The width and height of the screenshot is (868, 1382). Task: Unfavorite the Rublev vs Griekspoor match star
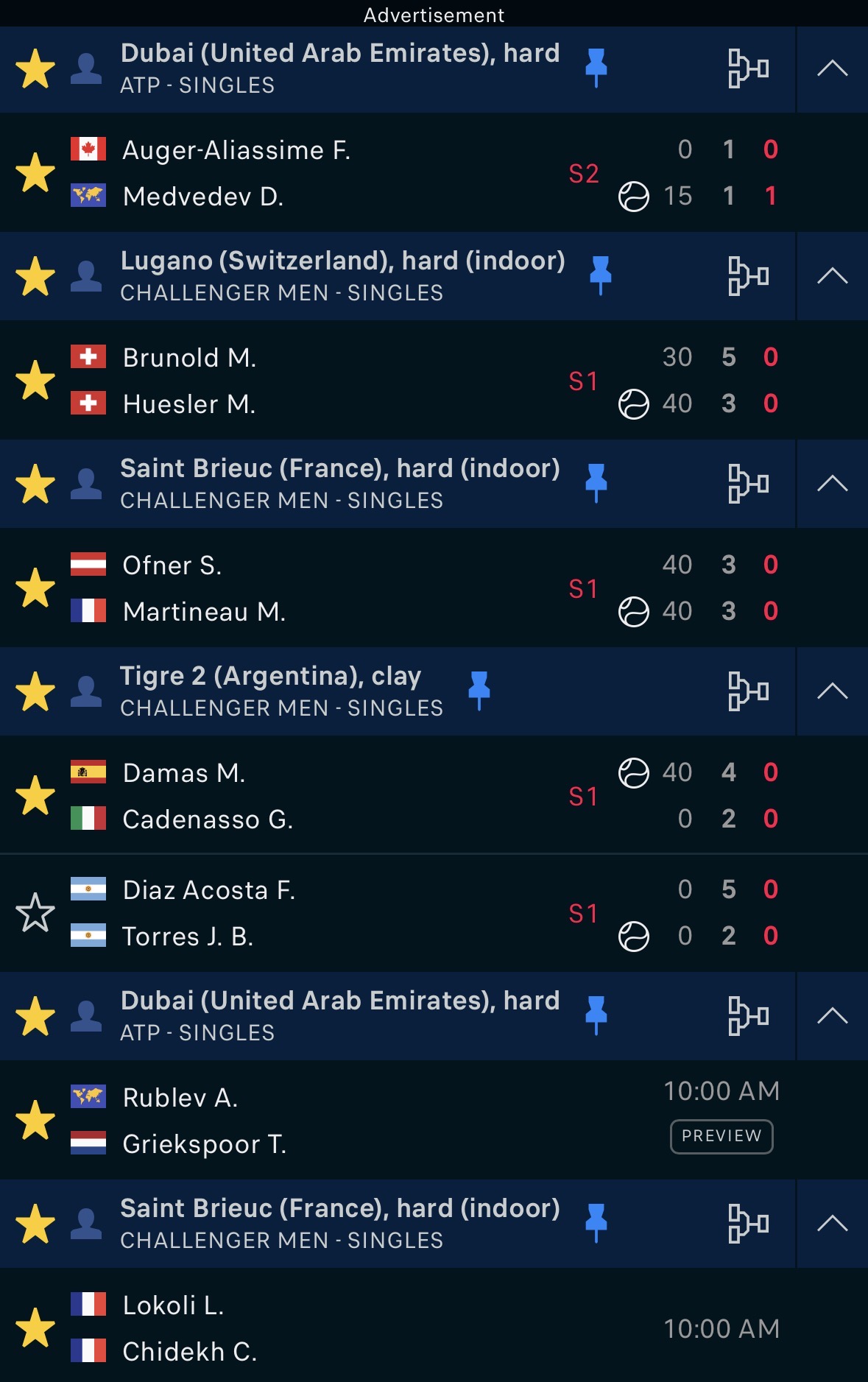(35, 1121)
